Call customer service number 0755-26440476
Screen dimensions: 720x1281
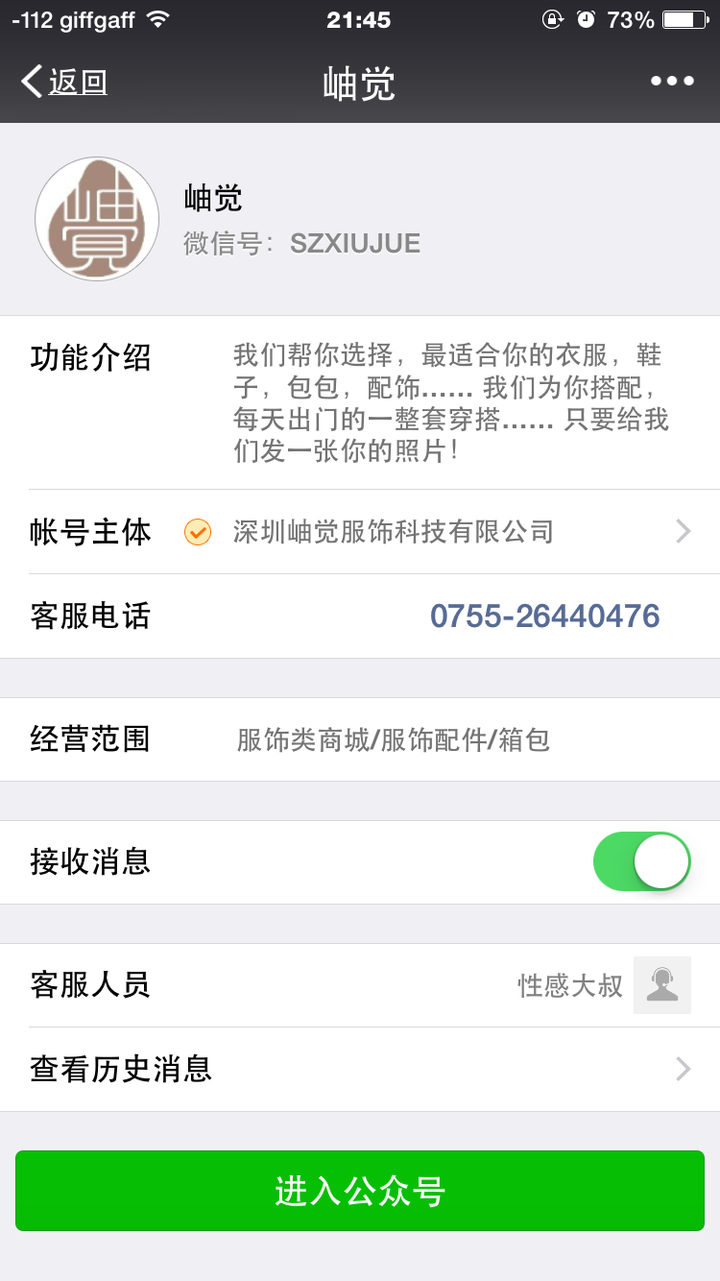tap(544, 616)
